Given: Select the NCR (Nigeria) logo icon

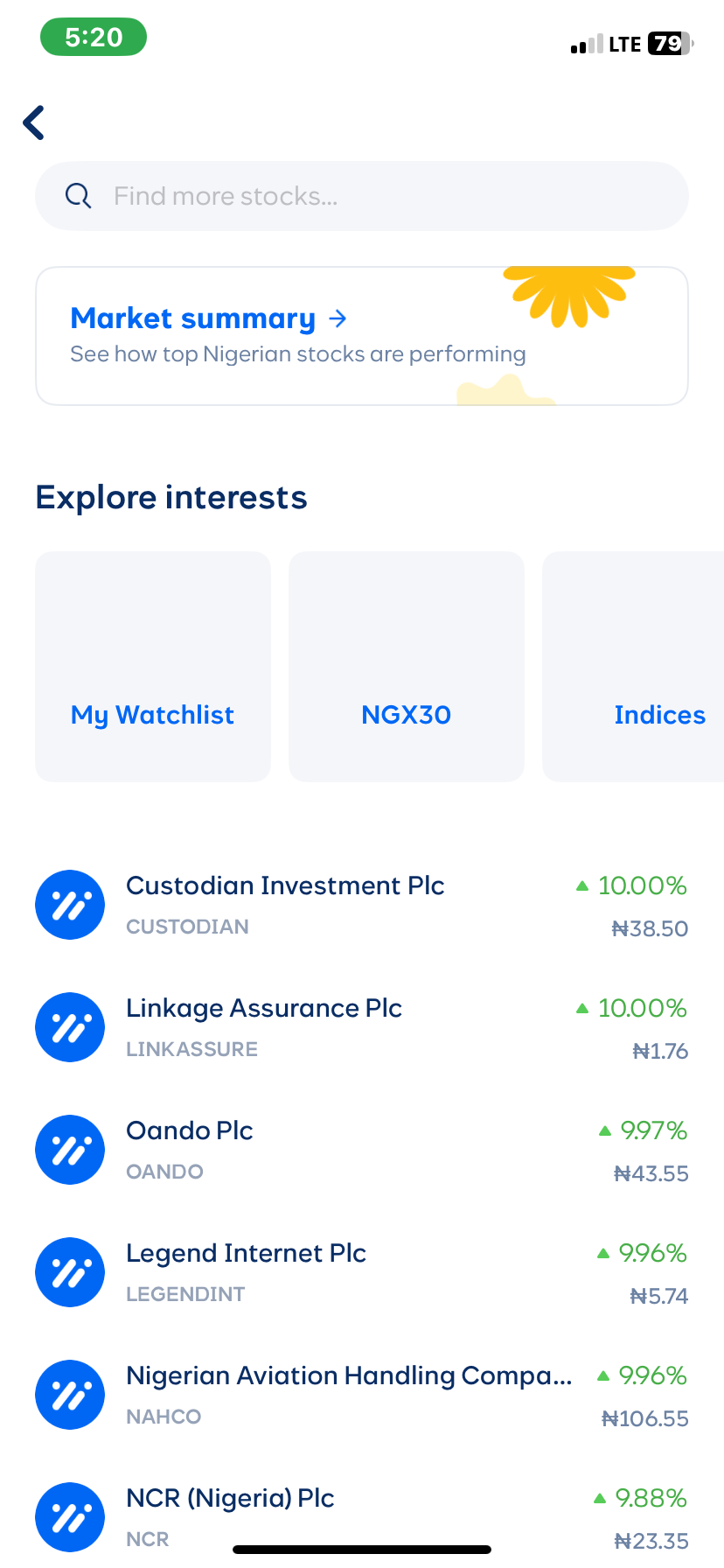Looking at the screenshot, I should (x=70, y=1517).
